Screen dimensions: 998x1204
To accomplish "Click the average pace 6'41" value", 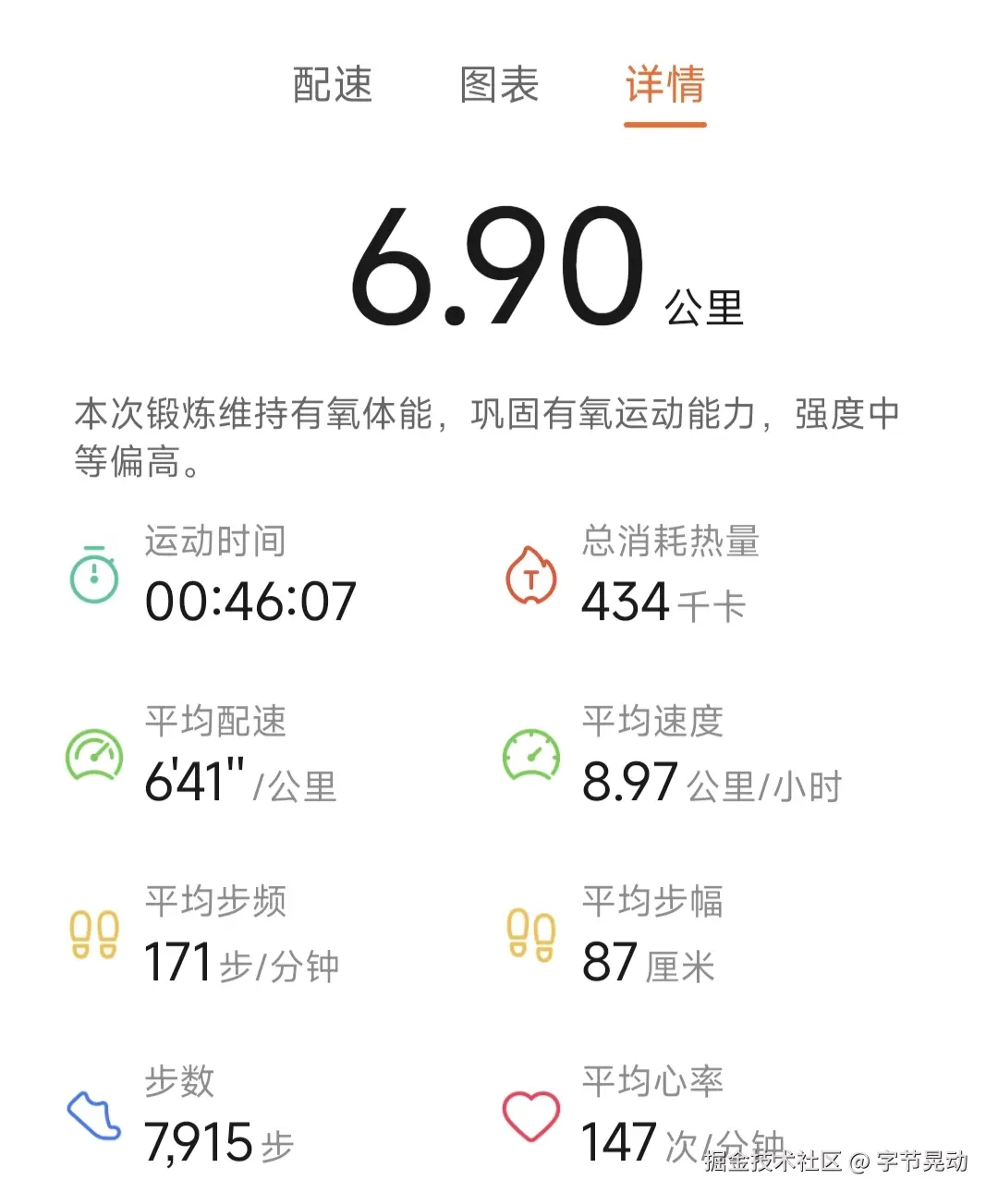I will [191, 781].
